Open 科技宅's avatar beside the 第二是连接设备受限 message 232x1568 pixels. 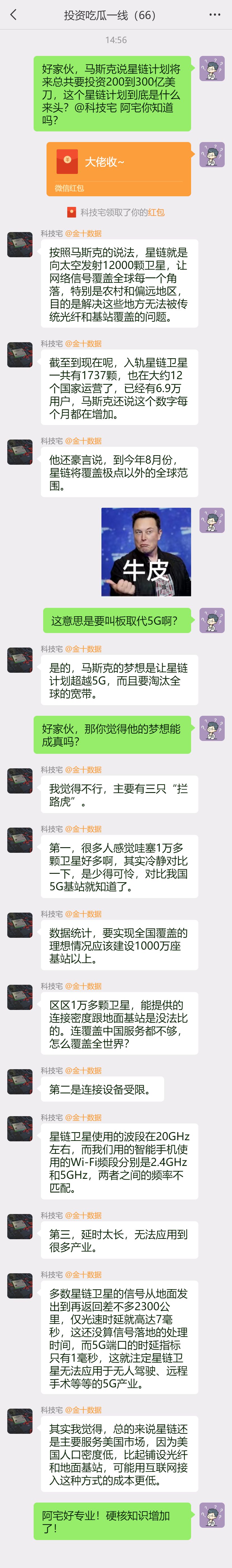(x=20, y=1082)
